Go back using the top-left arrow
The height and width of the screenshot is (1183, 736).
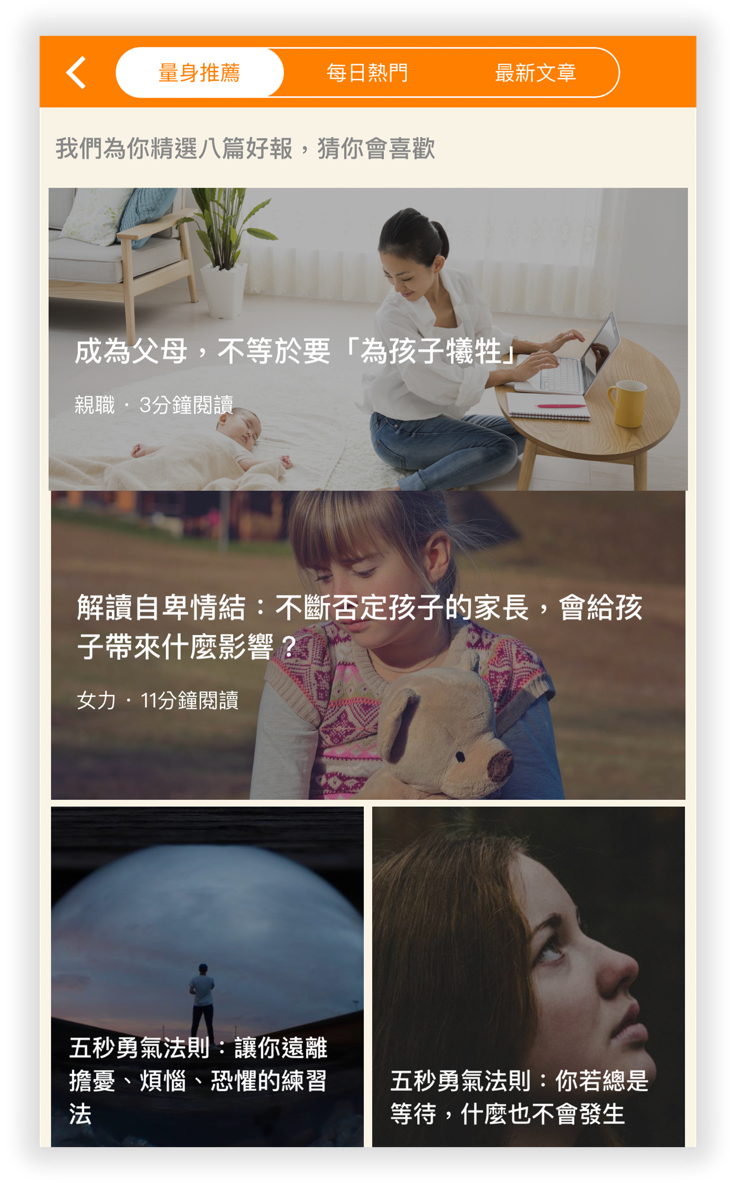pos(76,73)
